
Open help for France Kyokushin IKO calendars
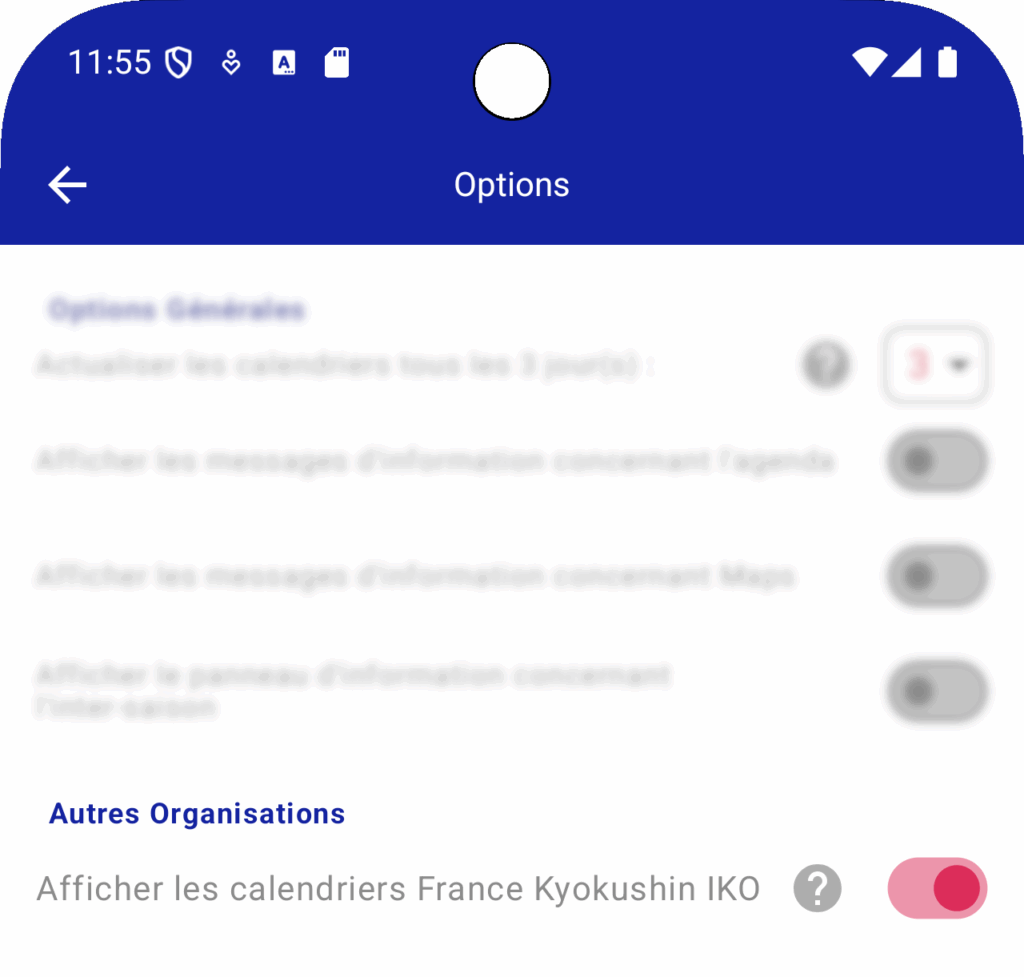(x=817, y=888)
